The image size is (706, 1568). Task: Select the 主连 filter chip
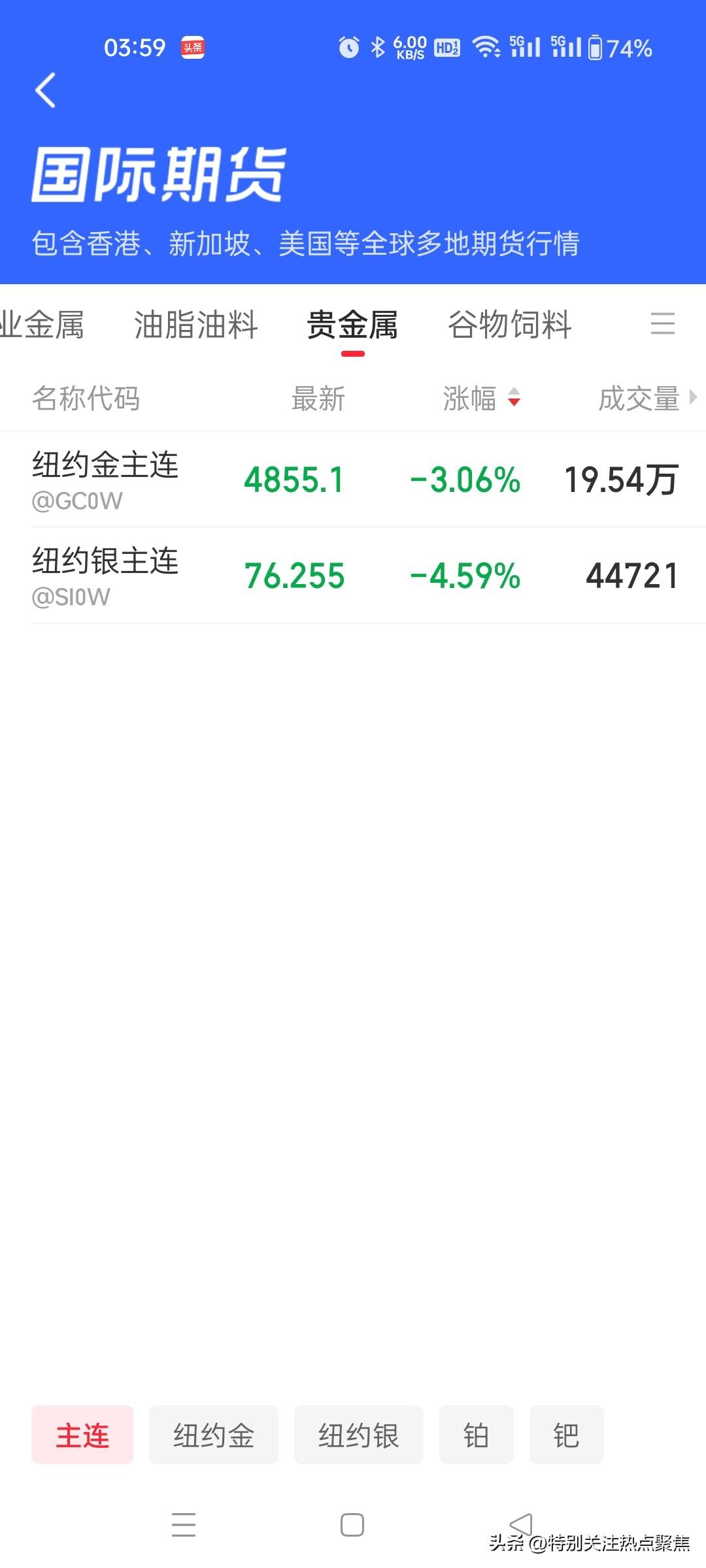82,1435
